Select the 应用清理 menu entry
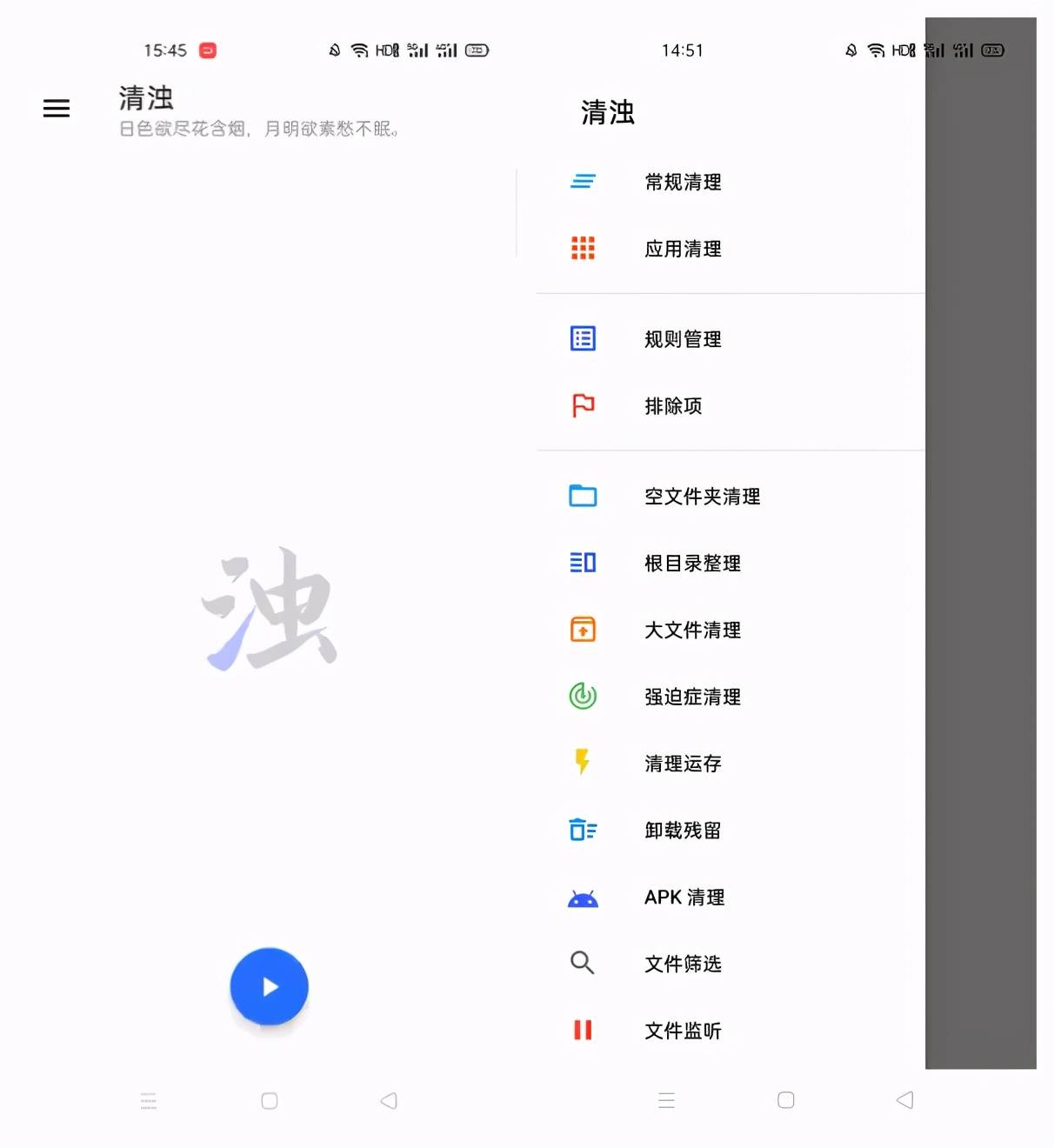The height and width of the screenshot is (1148, 1054). [x=683, y=249]
